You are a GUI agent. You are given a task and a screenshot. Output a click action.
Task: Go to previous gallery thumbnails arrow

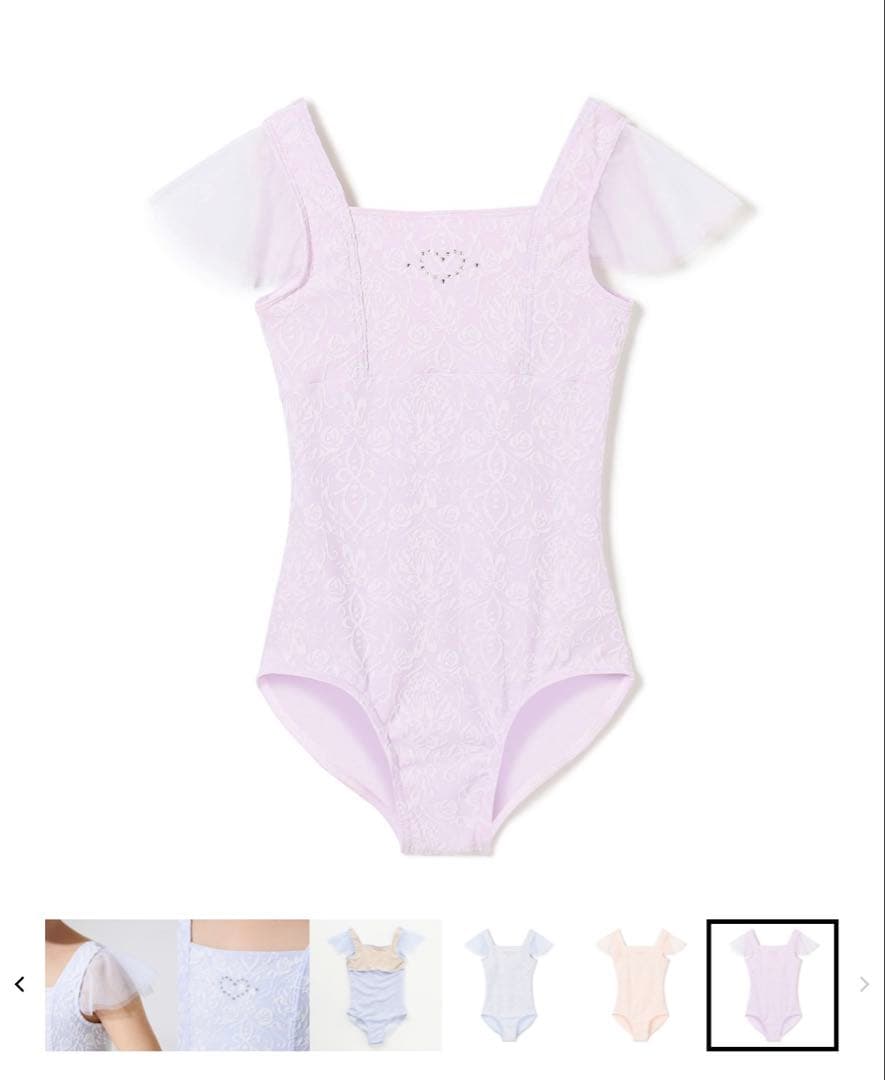click(19, 985)
